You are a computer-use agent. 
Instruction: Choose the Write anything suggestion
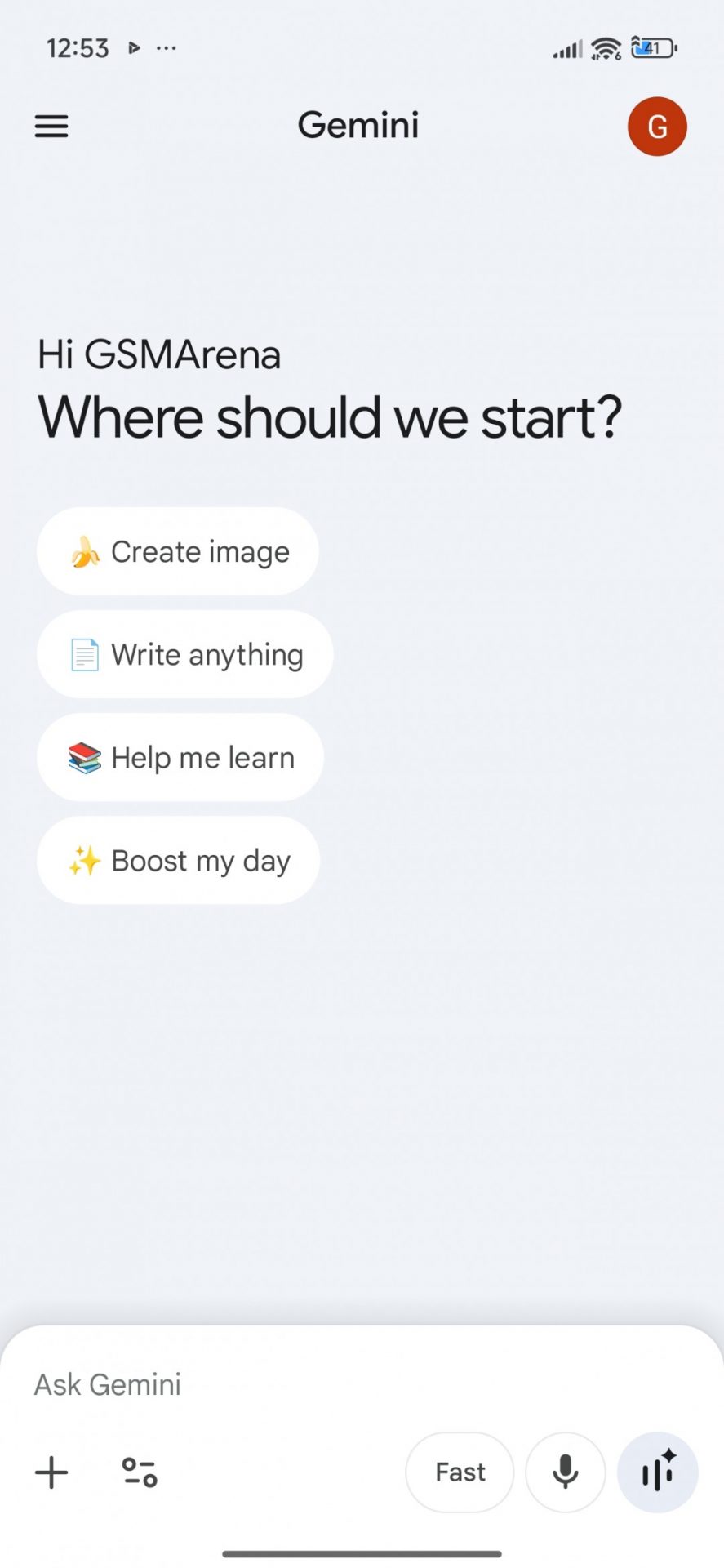[x=185, y=654]
